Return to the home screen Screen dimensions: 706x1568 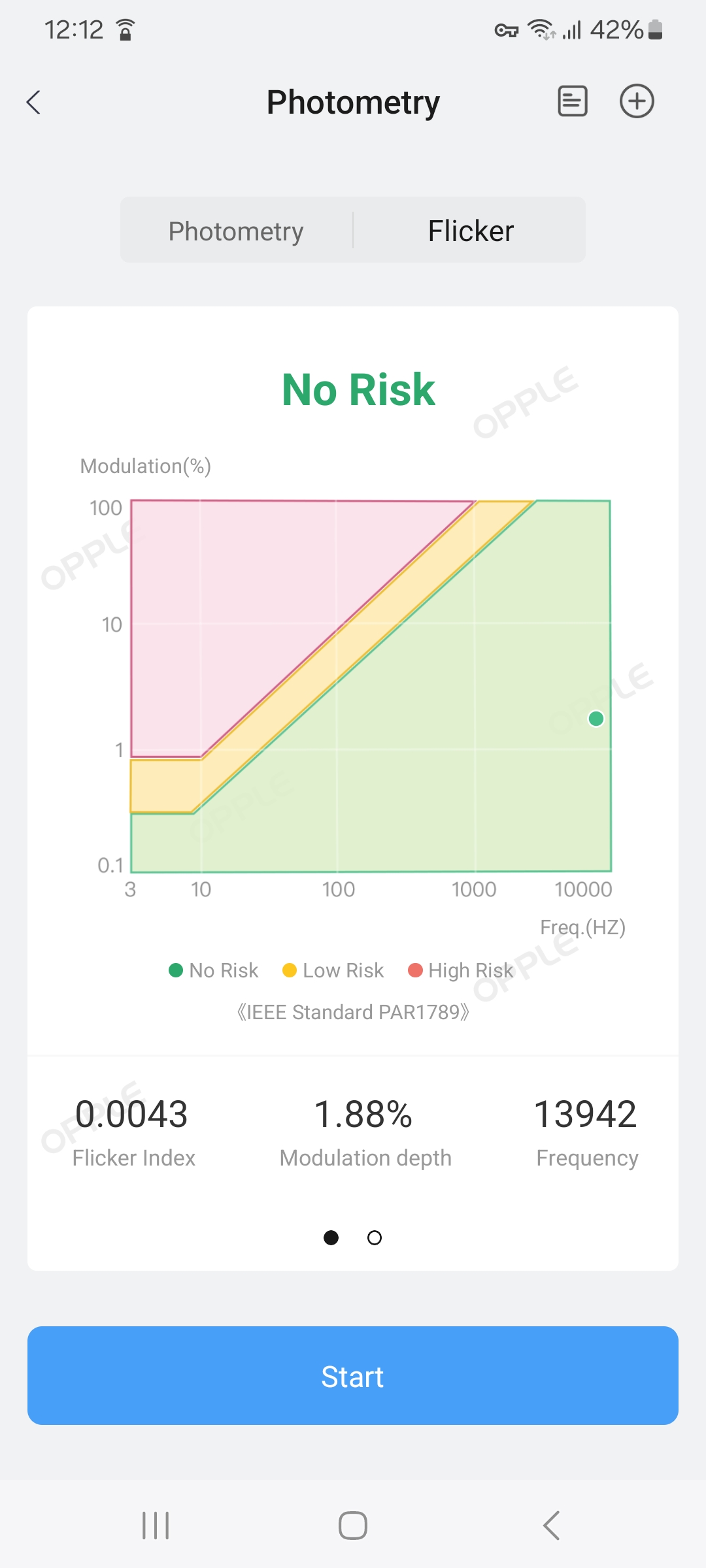[x=353, y=1526]
